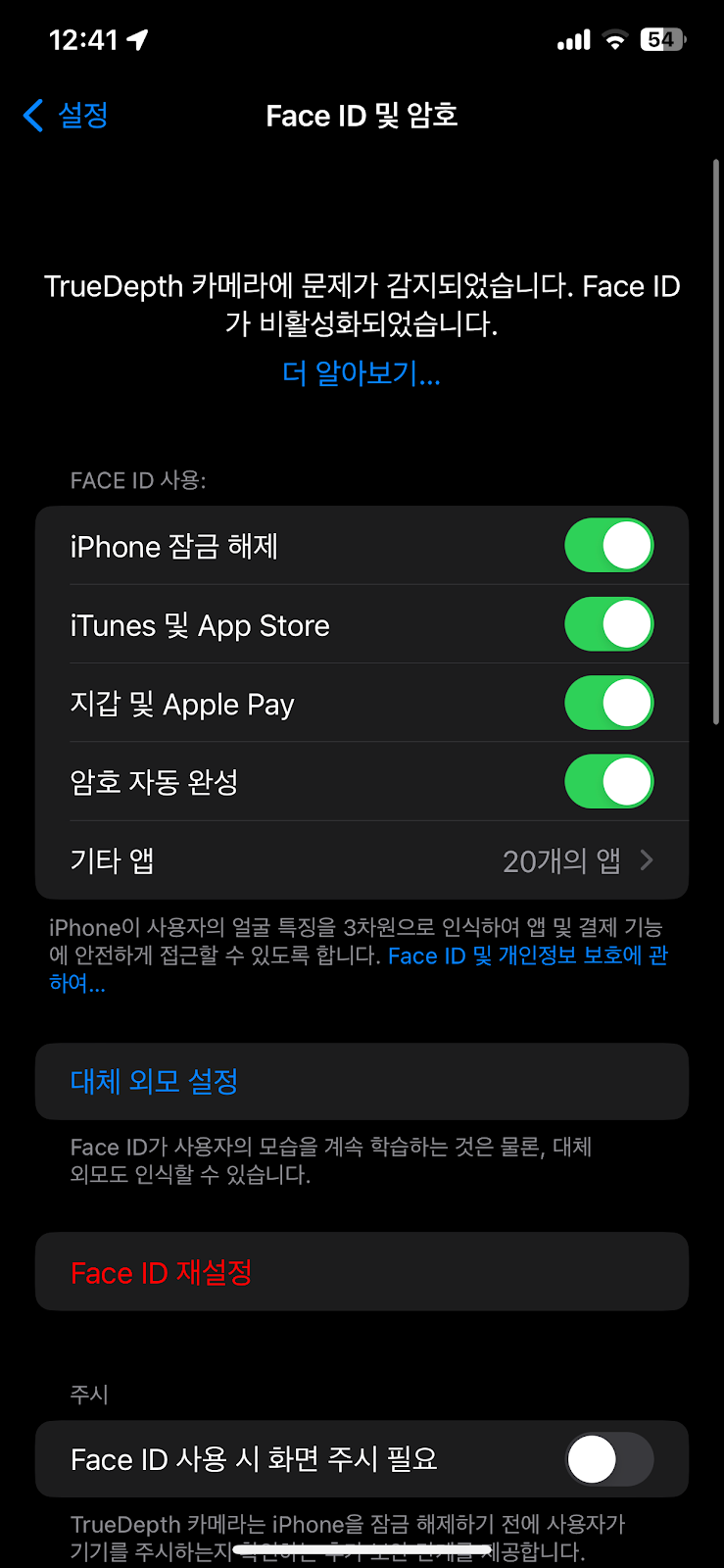This screenshot has height=1568, width=724.
Task: Open 기타 앱 list of 20 apps
Action: 362,860
